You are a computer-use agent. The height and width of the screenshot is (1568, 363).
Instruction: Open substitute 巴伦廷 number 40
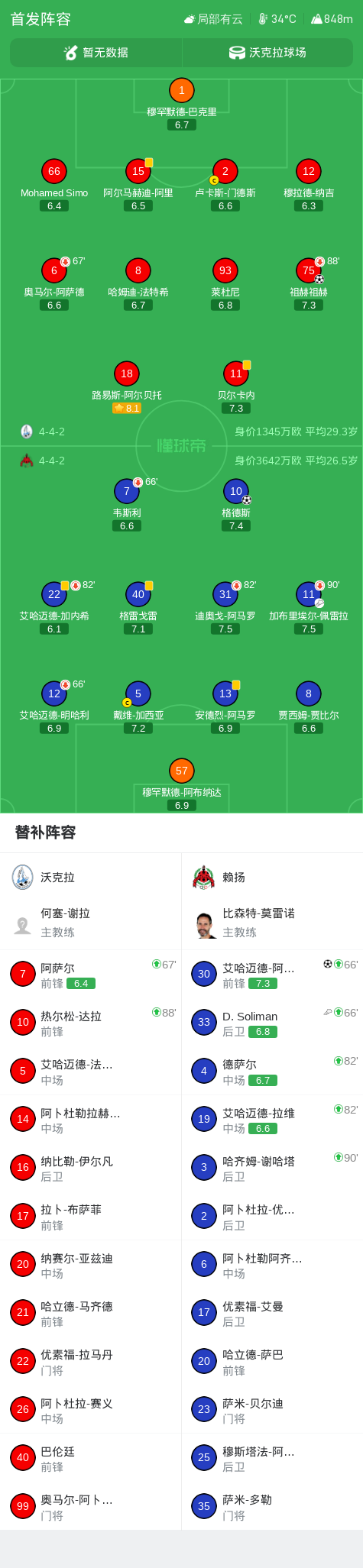click(x=90, y=1458)
